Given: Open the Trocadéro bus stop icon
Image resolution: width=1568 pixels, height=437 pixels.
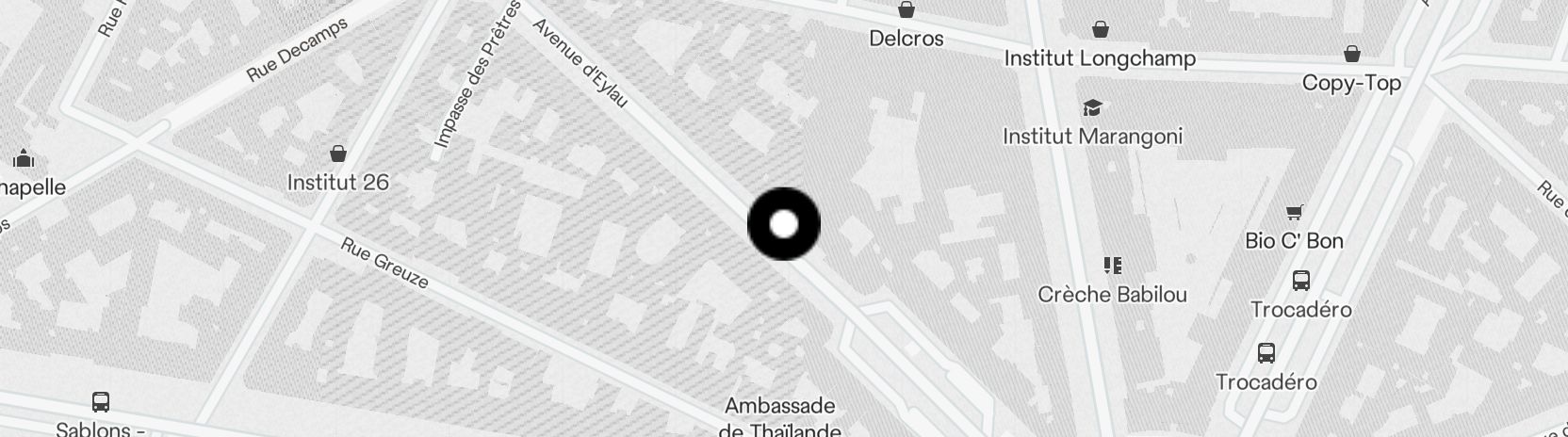Looking at the screenshot, I should tap(1301, 280).
